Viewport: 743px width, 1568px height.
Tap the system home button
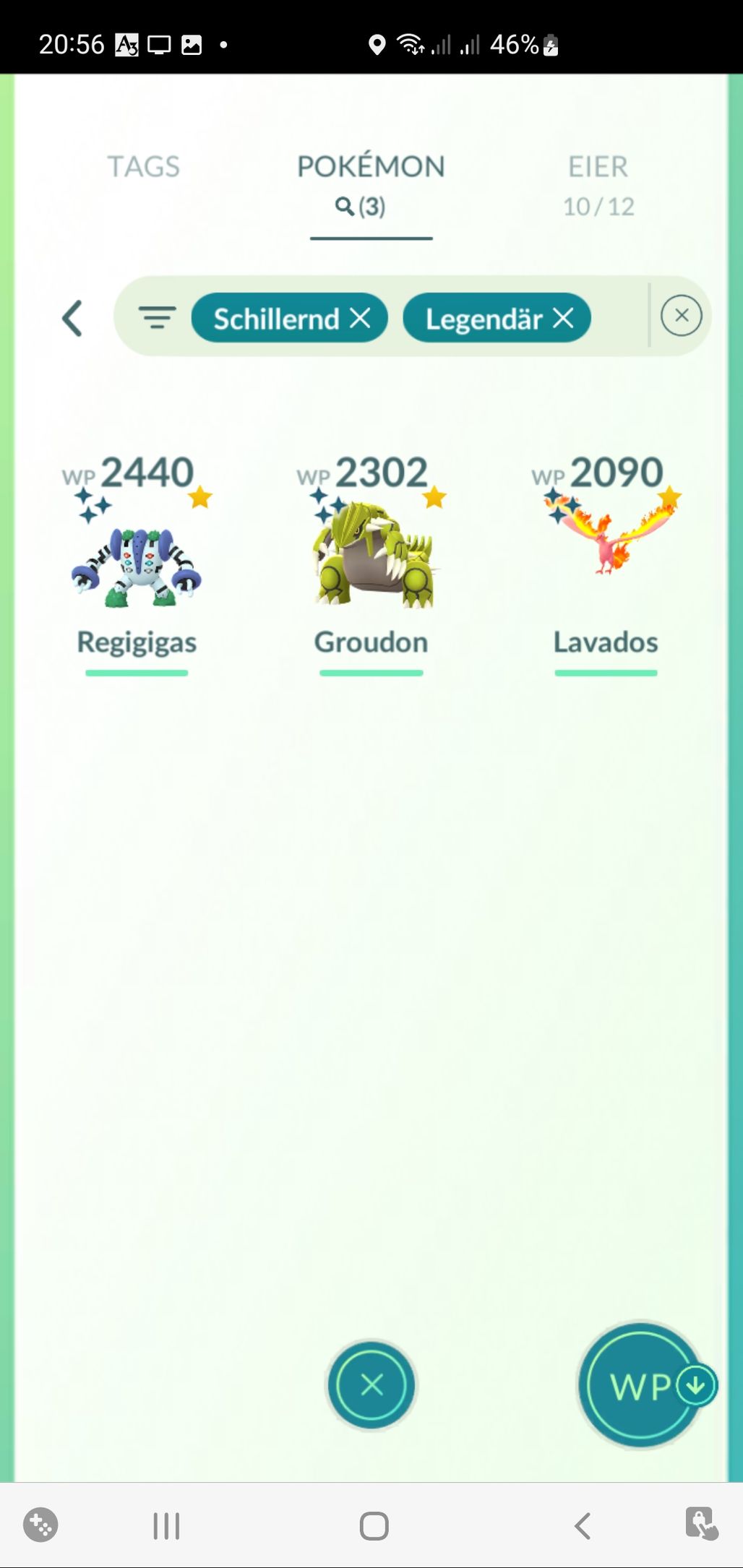click(x=374, y=1526)
